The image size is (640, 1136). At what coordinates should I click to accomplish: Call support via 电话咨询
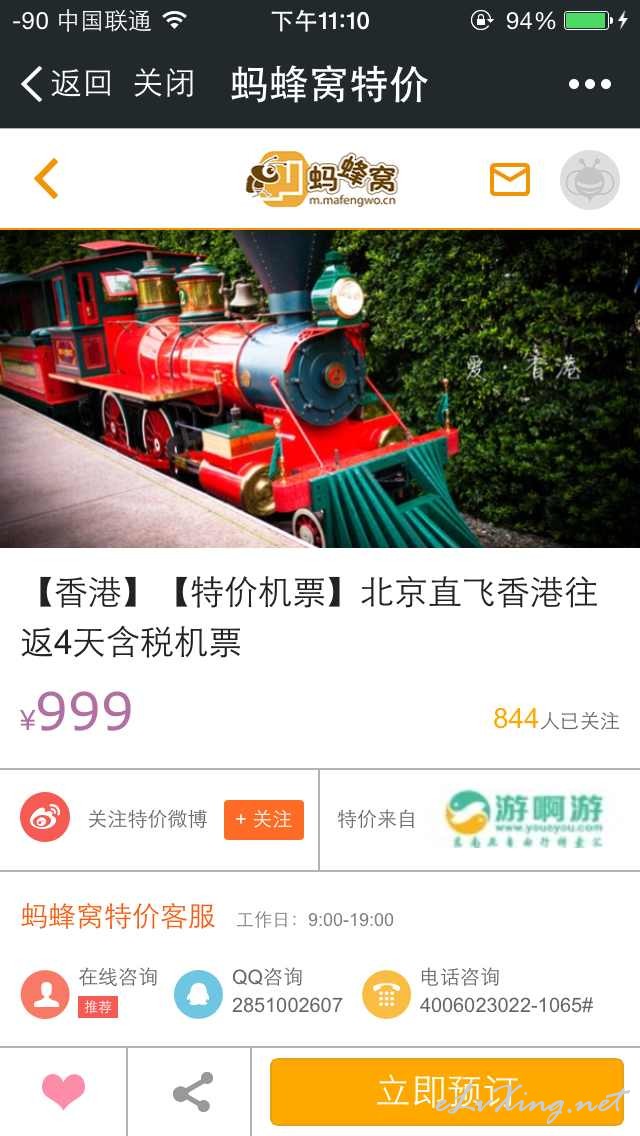tap(478, 993)
